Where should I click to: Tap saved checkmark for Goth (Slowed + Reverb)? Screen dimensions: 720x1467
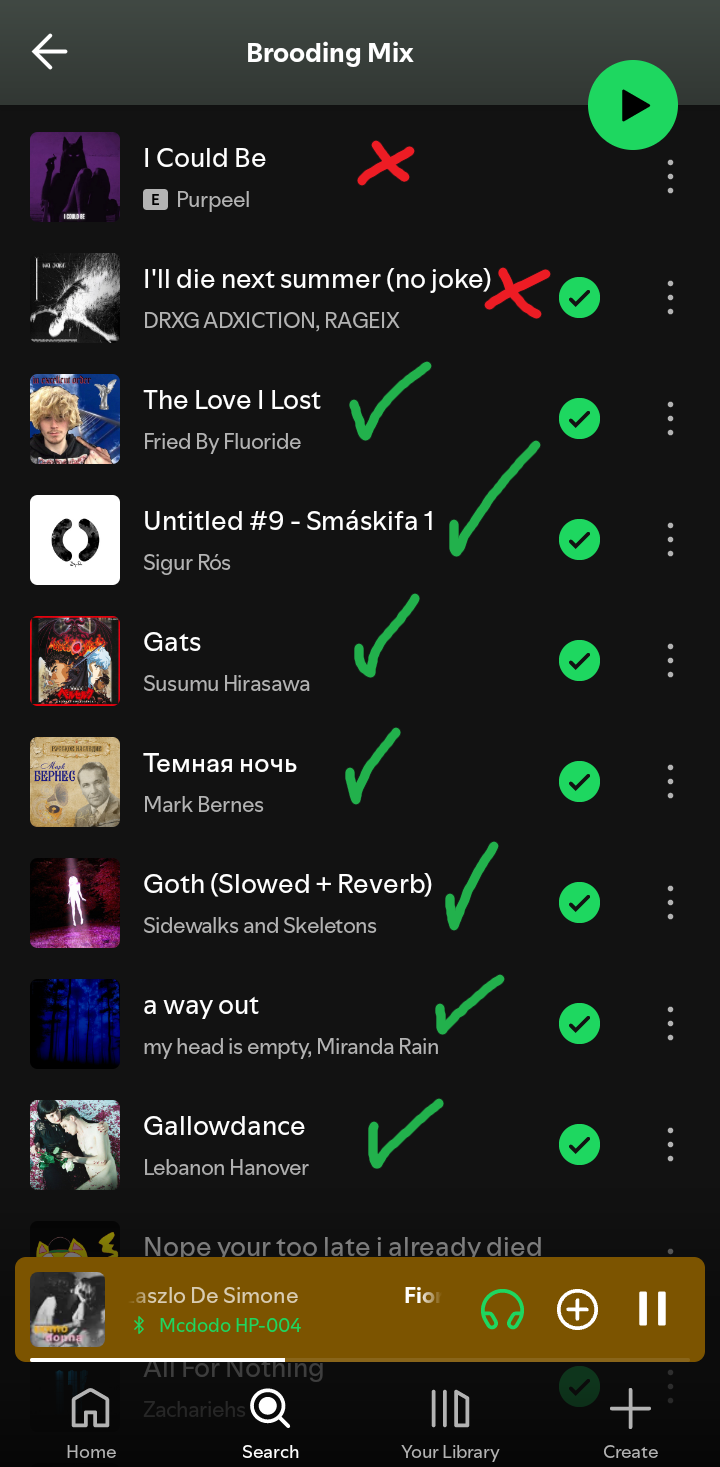(x=579, y=902)
